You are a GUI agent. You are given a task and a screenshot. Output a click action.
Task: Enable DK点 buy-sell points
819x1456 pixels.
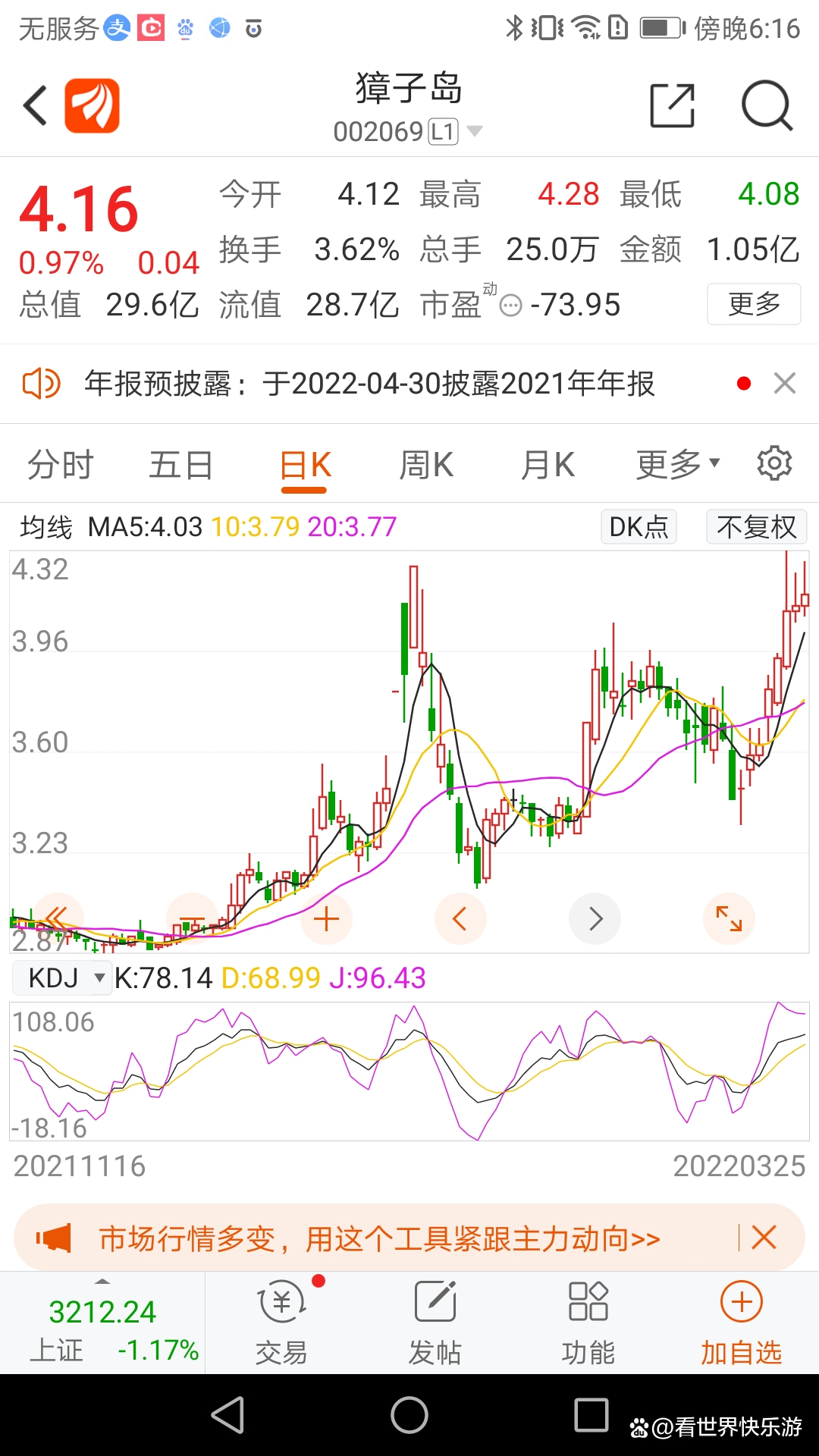(x=638, y=526)
